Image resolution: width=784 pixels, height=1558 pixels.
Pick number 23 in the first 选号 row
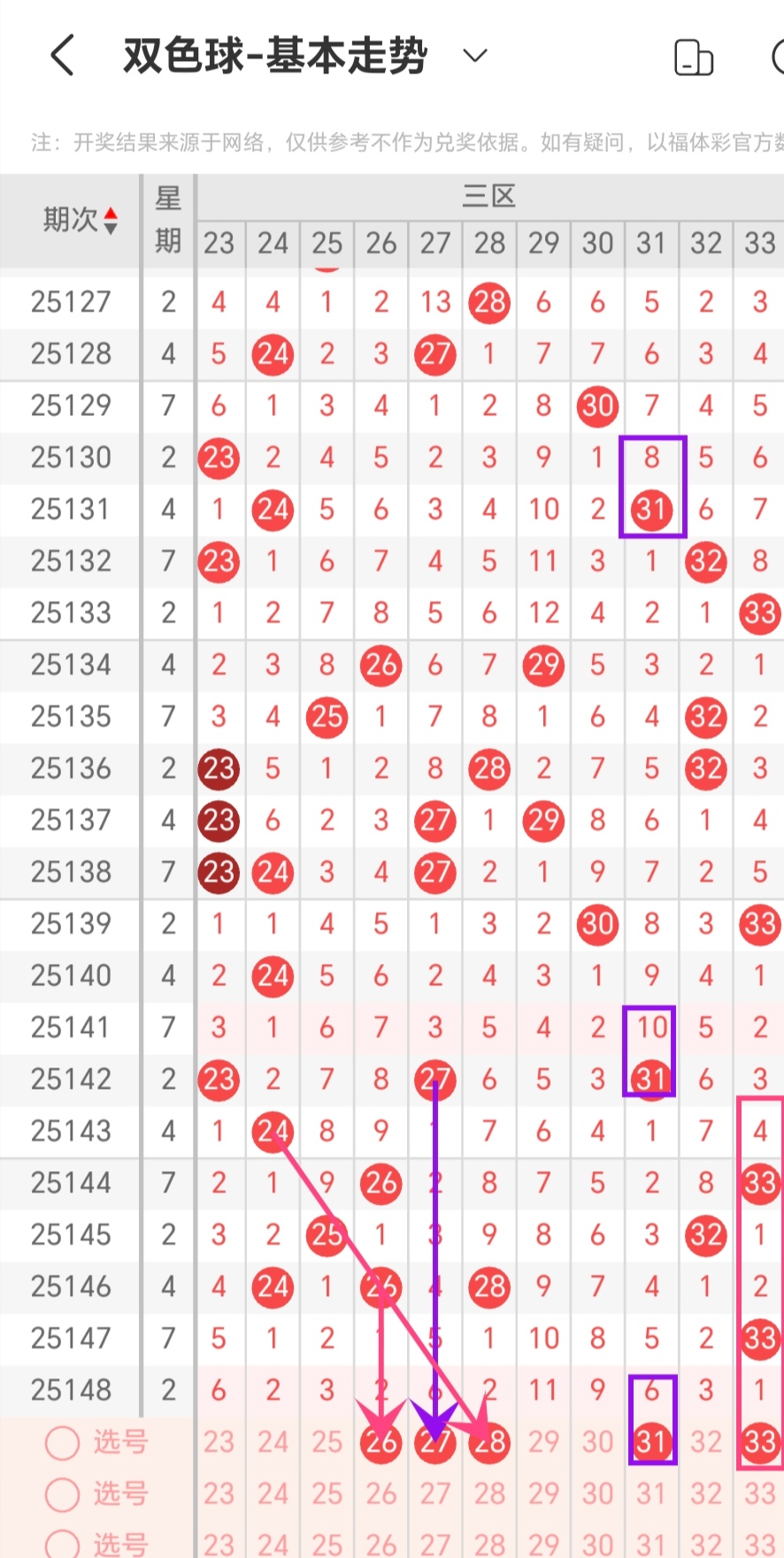click(x=219, y=1443)
